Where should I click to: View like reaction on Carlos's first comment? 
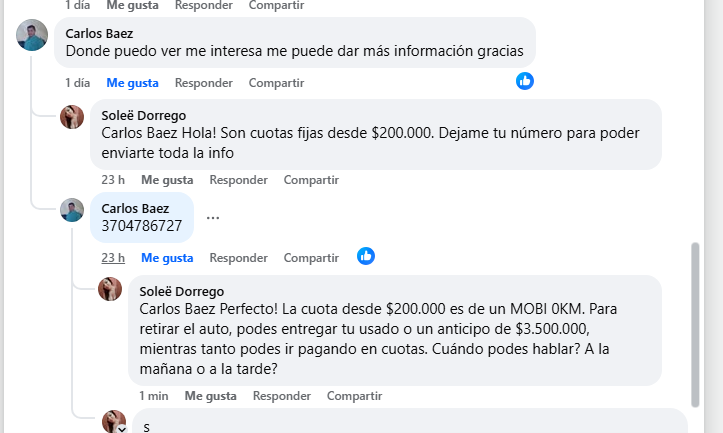pyautogui.click(x=525, y=81)
